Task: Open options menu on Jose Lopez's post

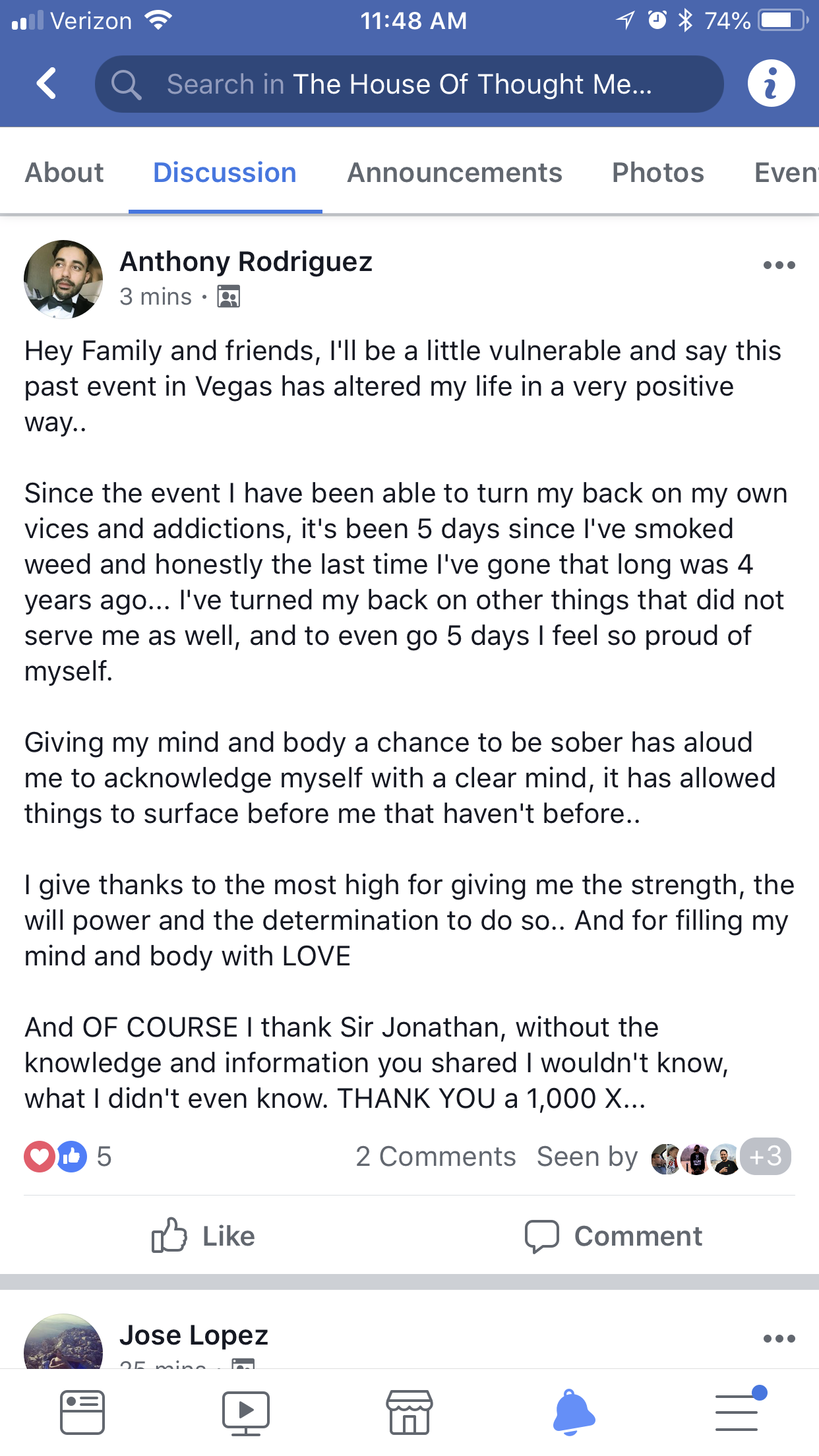Action: click(779, 1339)
